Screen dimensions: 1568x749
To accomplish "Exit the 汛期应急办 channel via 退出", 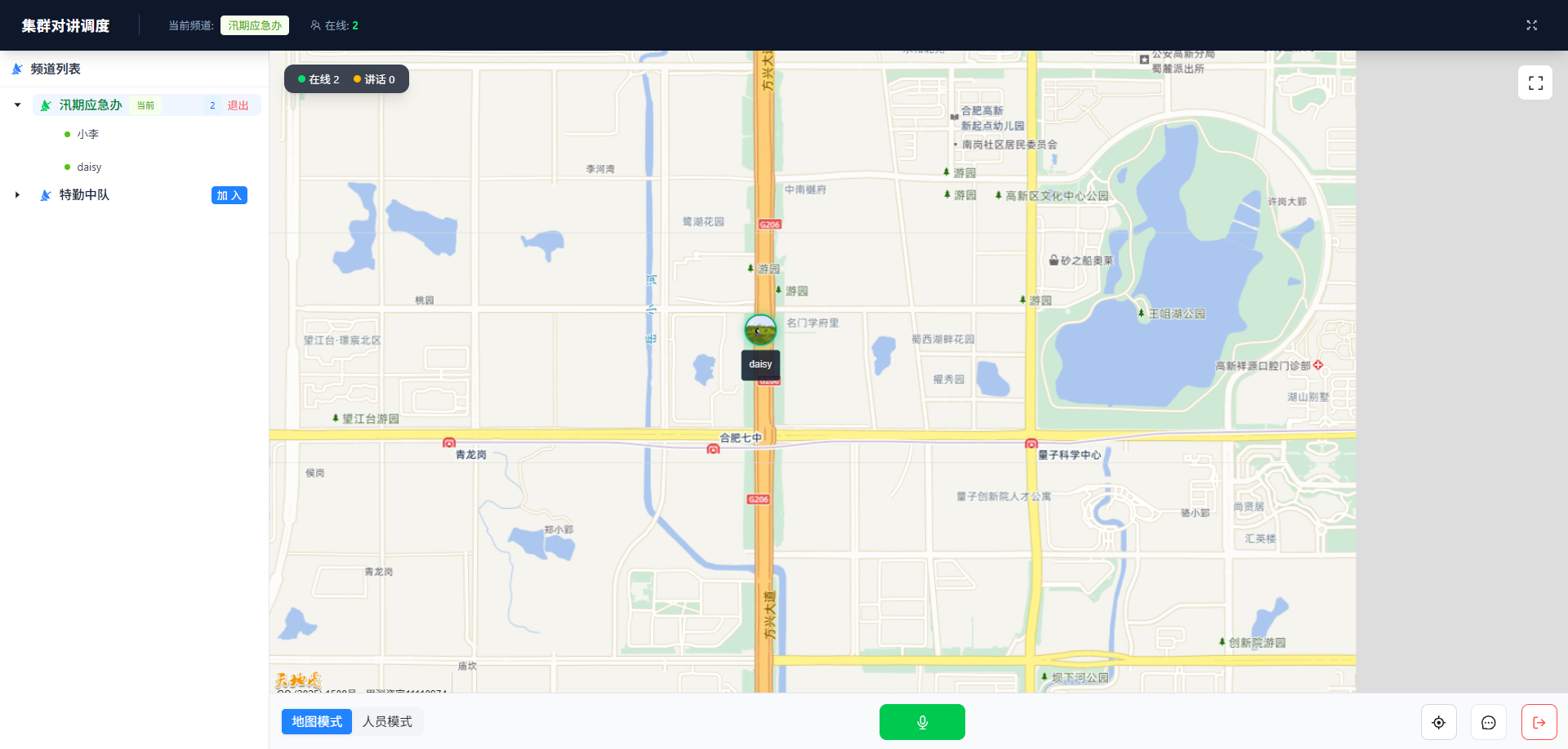I will [238, 105].
